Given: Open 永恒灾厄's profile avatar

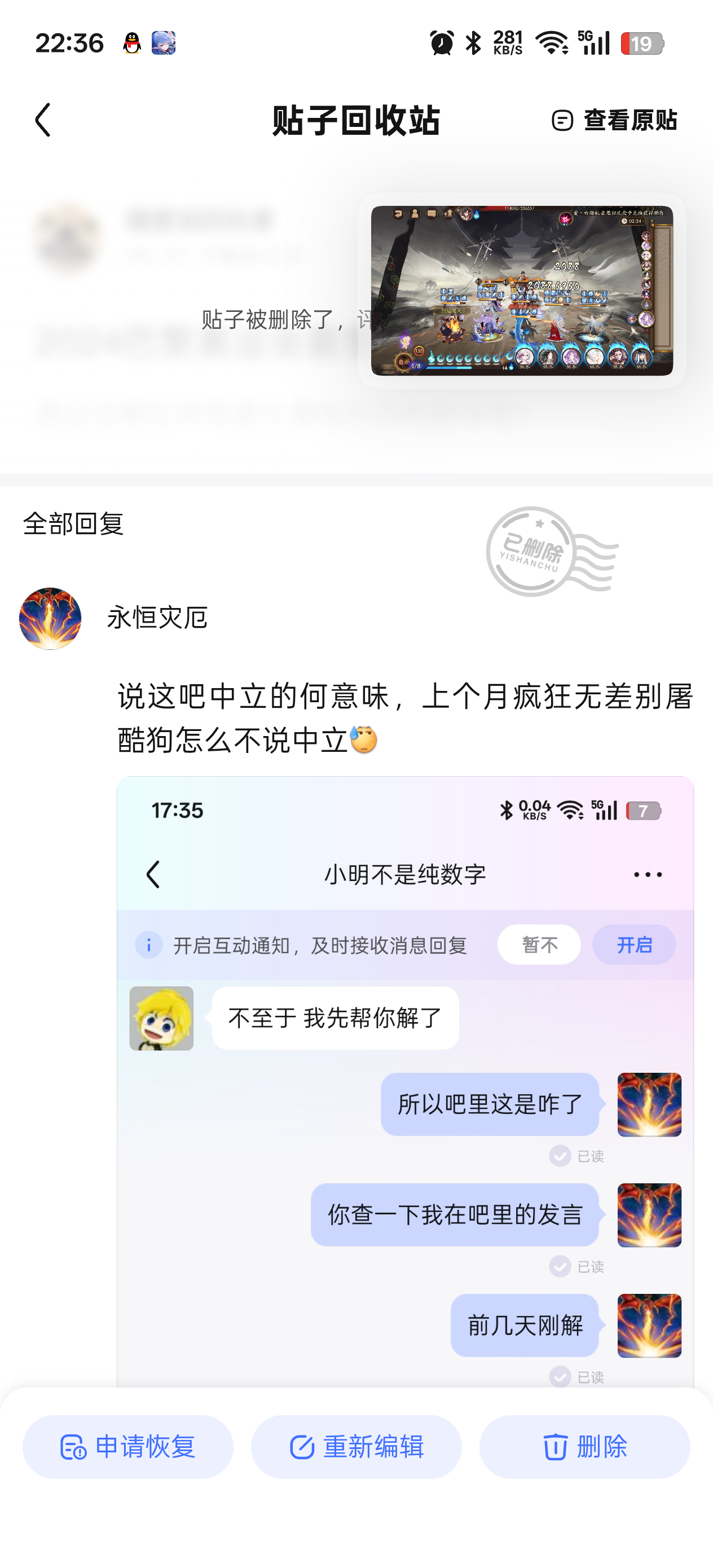Looking at the screenshot, I should 50,618.
